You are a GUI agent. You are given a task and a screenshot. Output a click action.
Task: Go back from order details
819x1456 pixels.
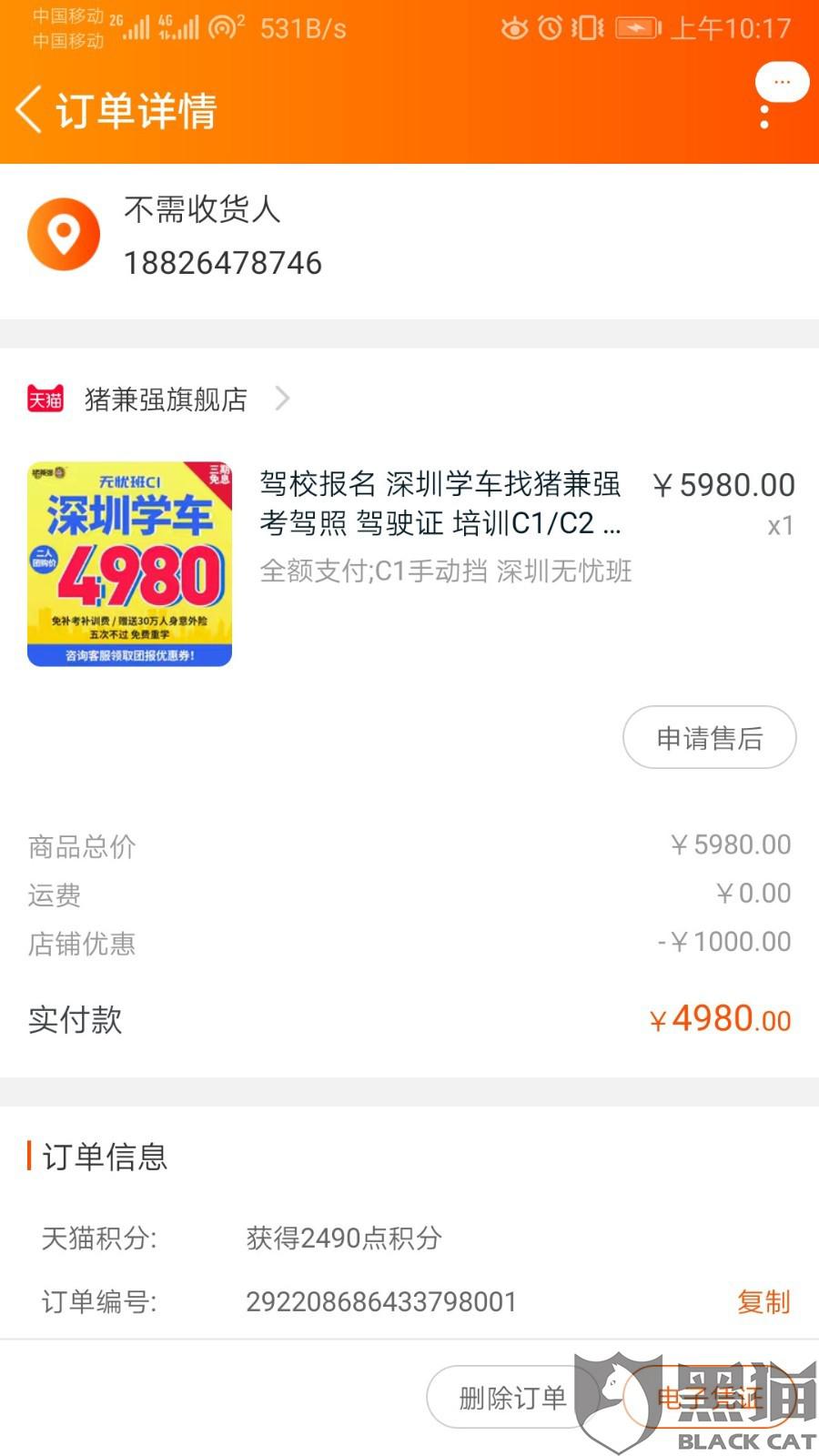(29, 110)
